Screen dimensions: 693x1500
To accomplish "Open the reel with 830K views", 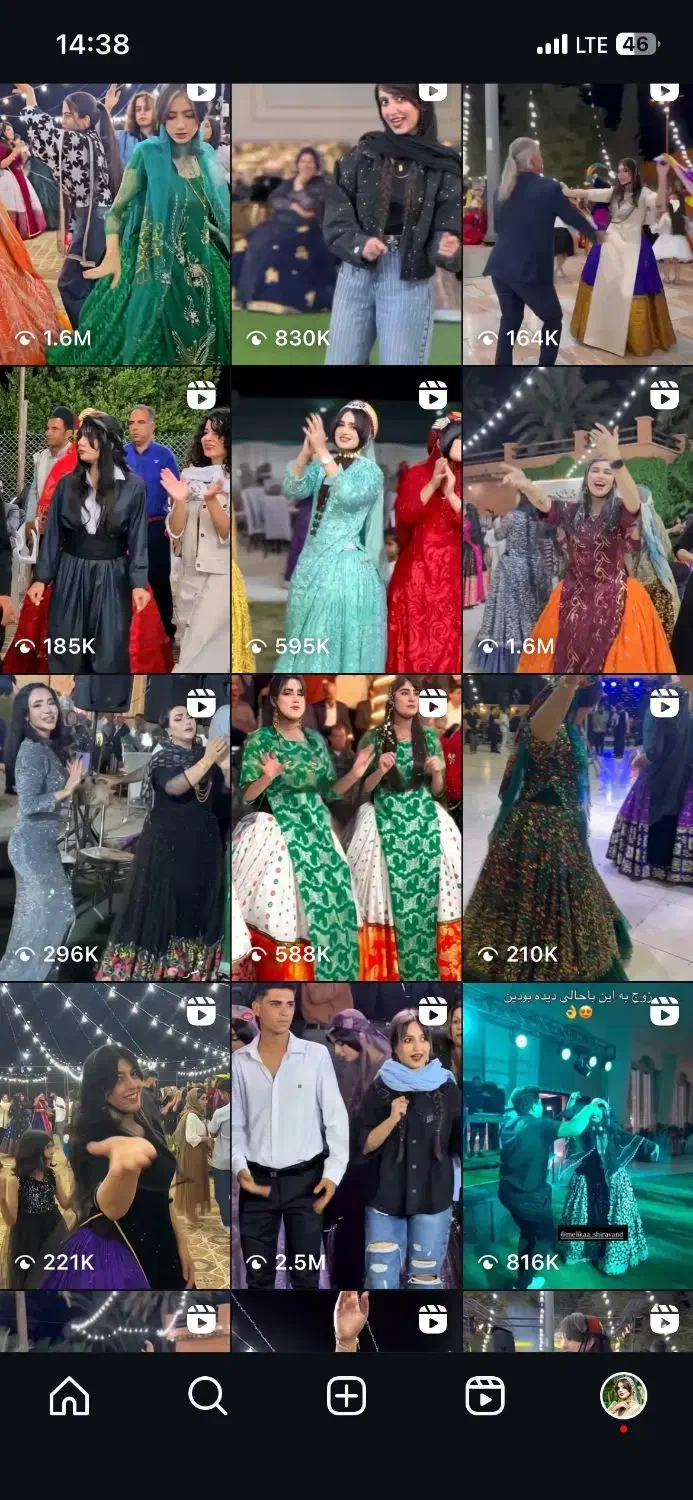I will pos(346,224).
